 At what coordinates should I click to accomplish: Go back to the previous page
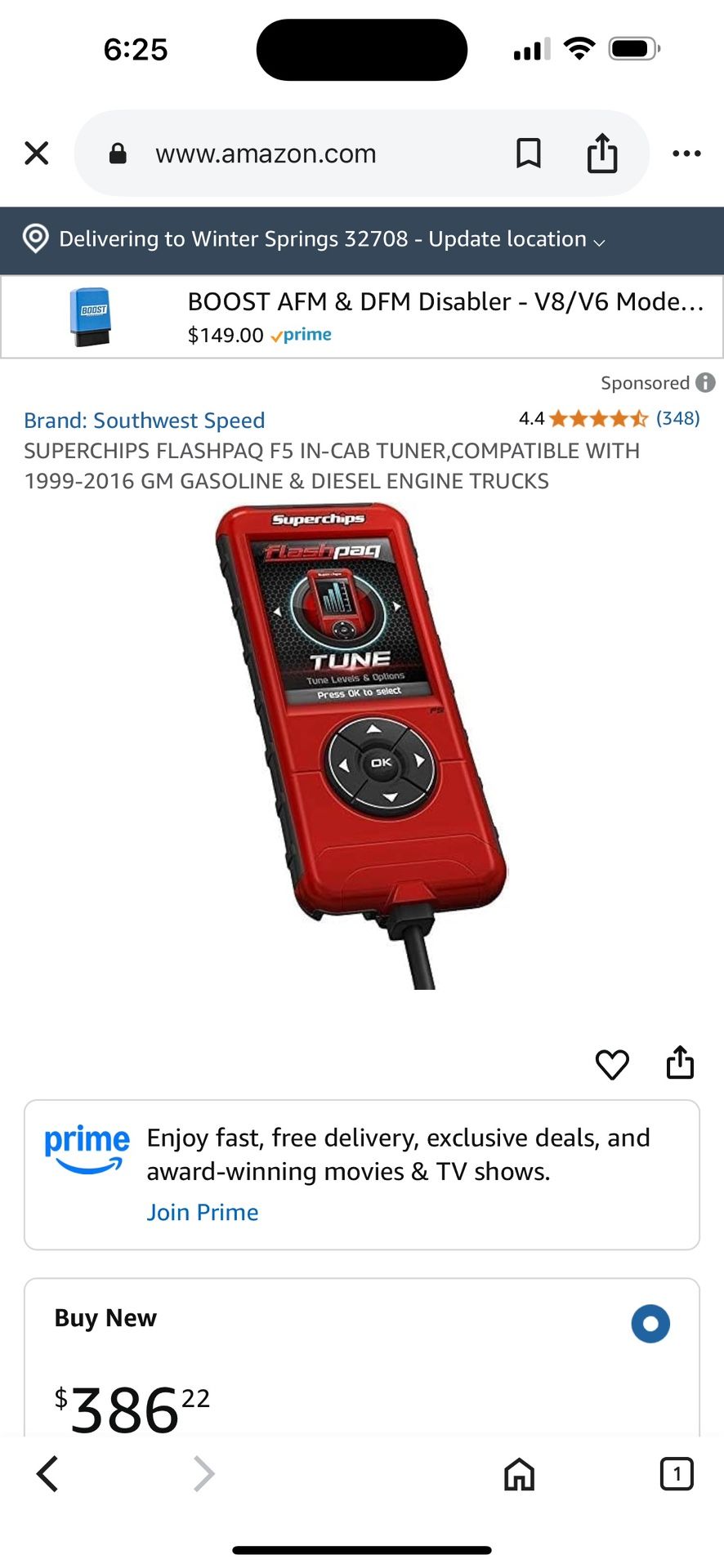pyautogui.click(x=48, y=1474)
